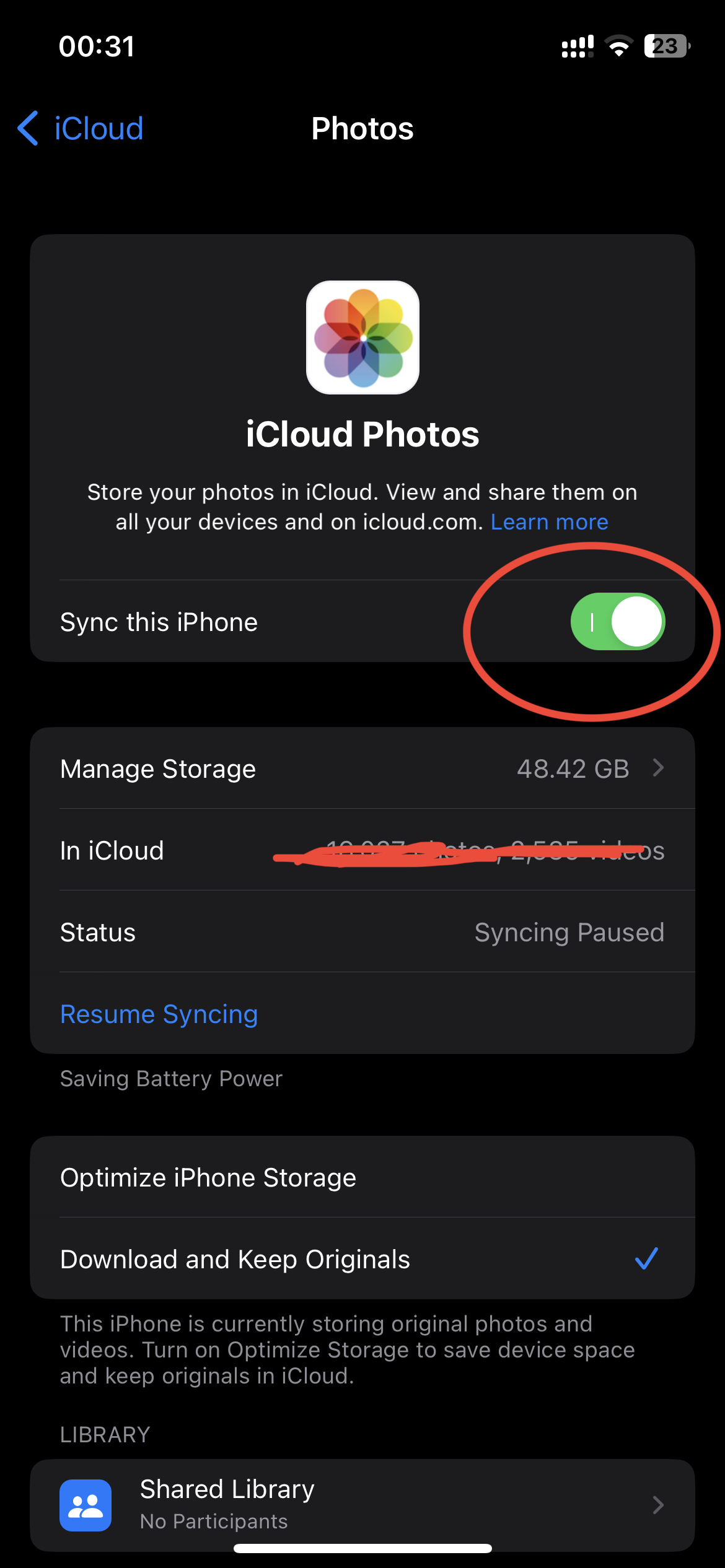Turn off Sync this iPhone
This screenshot has height=1568, width=725.
(x=617, y=622)
